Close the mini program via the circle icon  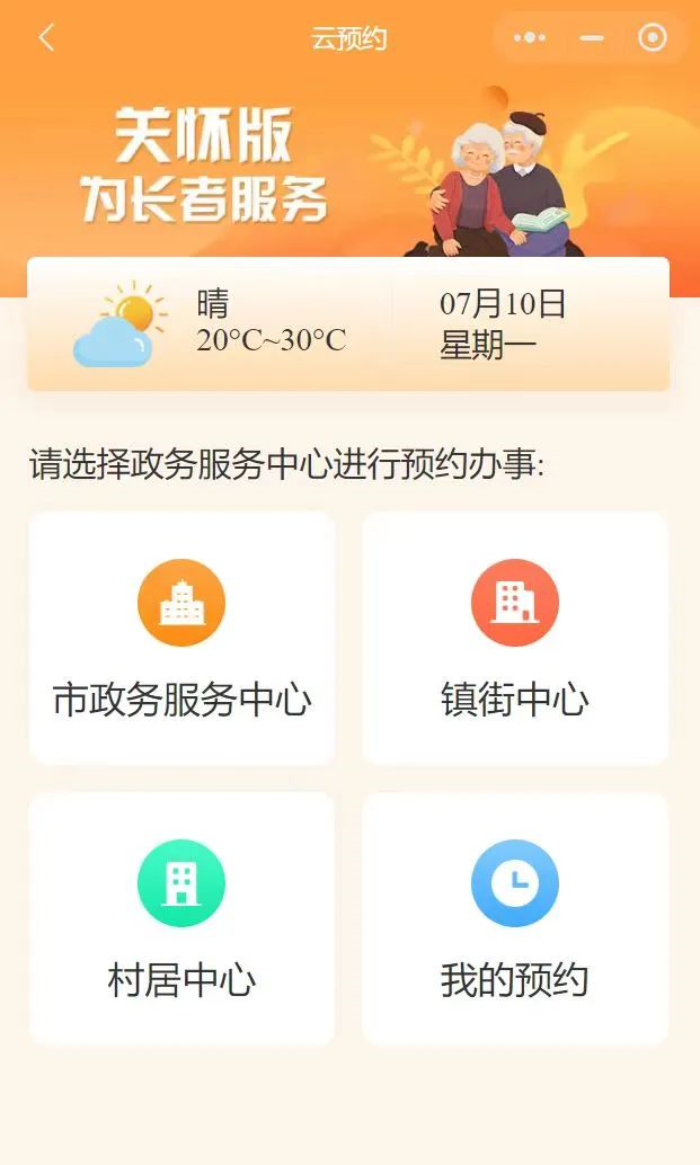tap(652, 38)
